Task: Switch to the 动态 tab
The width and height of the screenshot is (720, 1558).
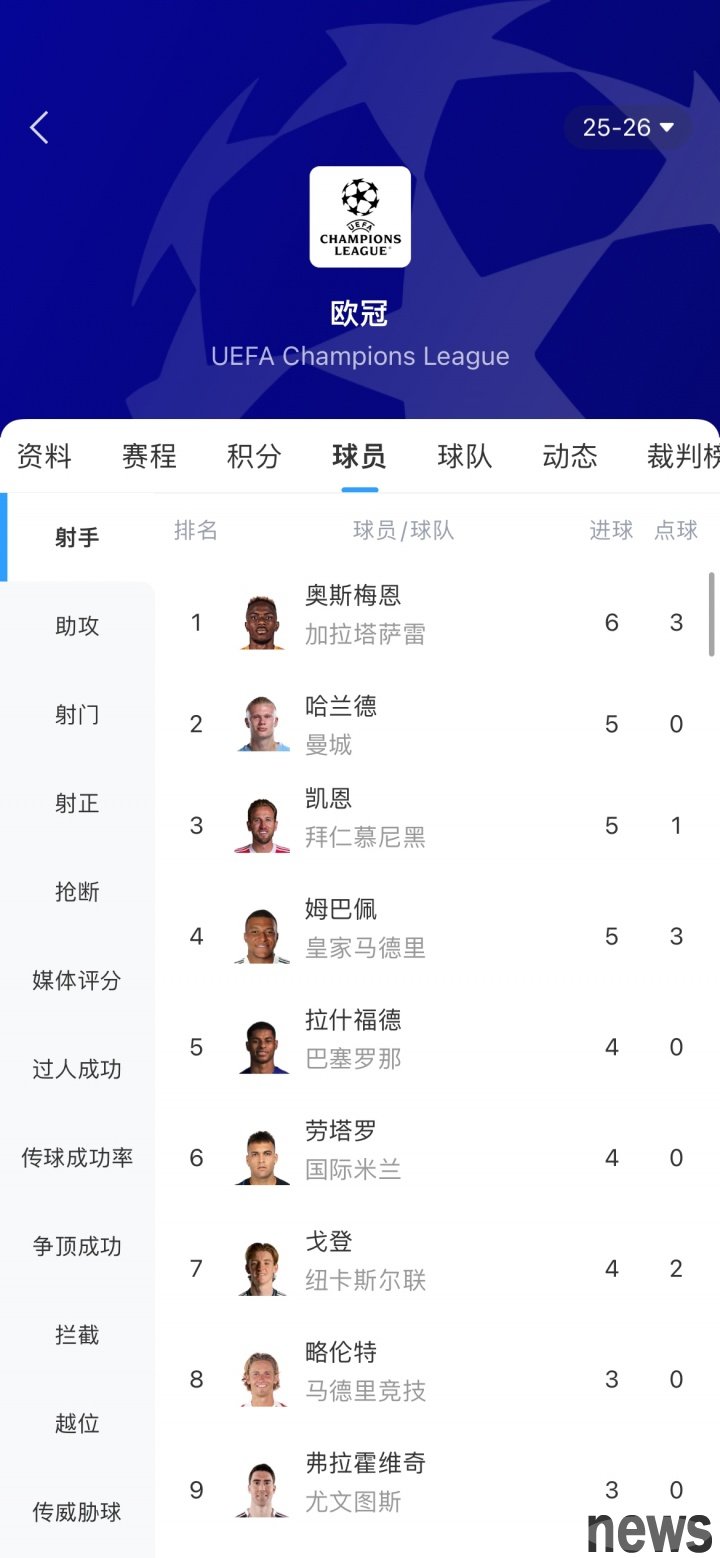Action: 570,456
